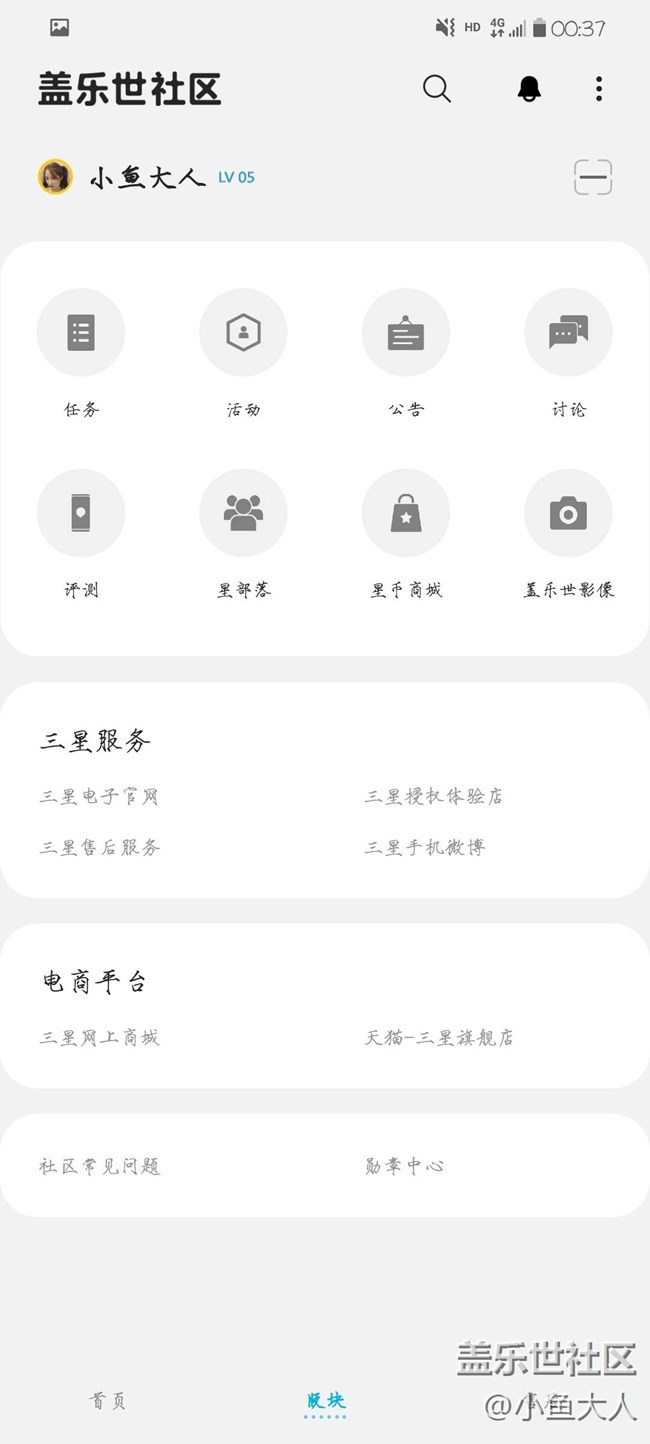Viewport: 650px width, 1444px height.
Task: Visit the 星币商城 store
Action: [x=406, y=513]
